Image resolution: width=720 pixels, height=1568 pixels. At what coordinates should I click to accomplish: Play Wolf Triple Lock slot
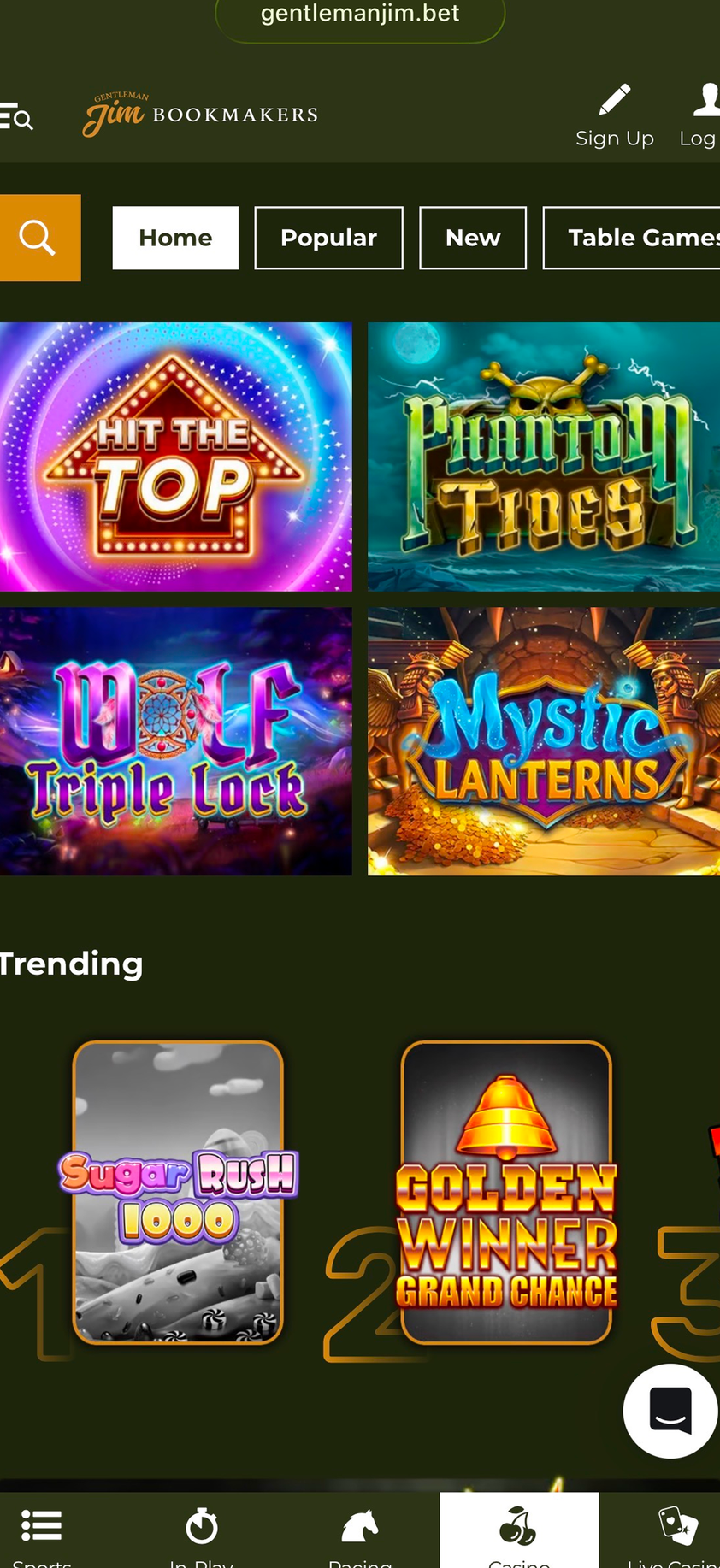click(175, 741)
